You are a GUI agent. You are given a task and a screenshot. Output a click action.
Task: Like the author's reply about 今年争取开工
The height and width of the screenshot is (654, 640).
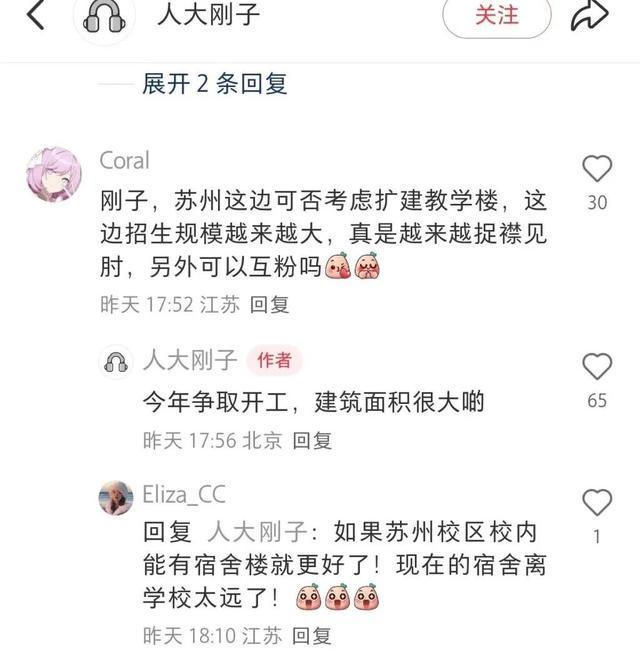click(597, 367)
